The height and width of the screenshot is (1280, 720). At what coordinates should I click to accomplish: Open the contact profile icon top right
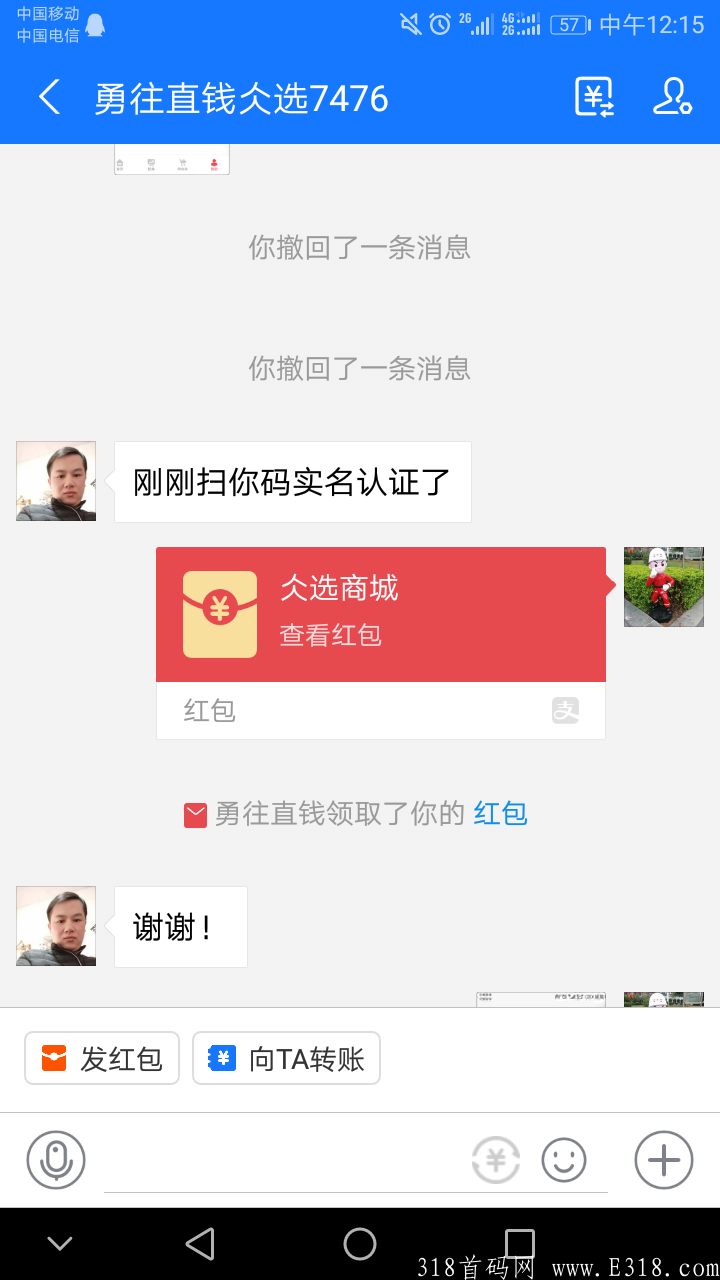click(x=672, y=97)
